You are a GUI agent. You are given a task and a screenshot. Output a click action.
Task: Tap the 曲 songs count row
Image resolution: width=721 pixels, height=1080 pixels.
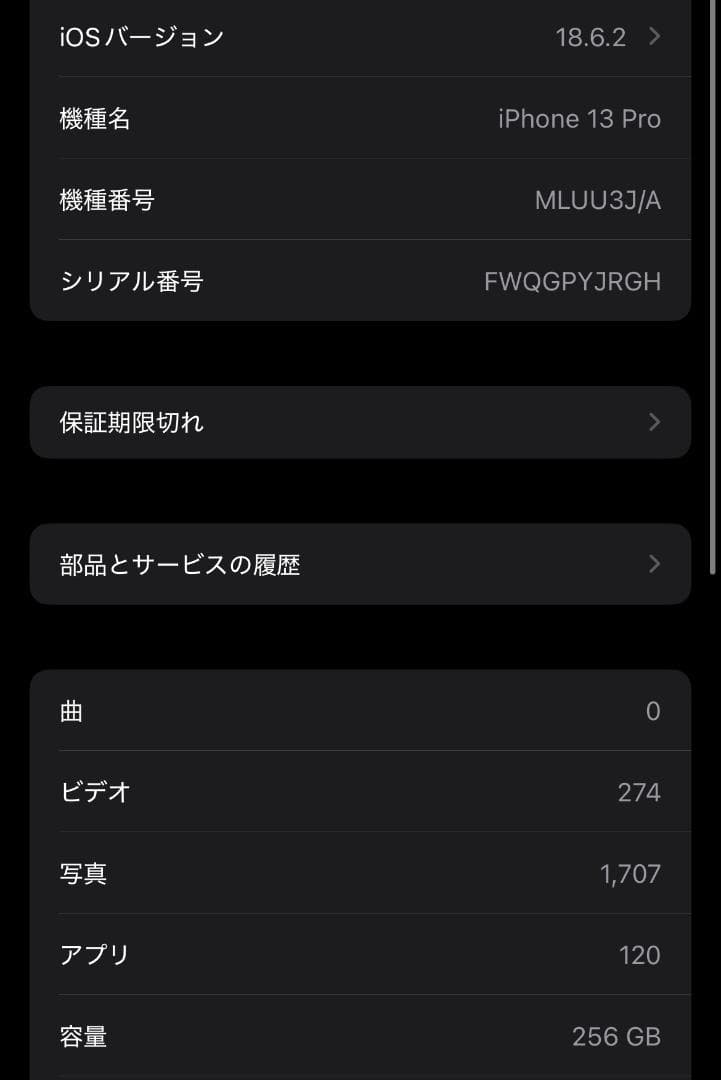coord(360,710)
